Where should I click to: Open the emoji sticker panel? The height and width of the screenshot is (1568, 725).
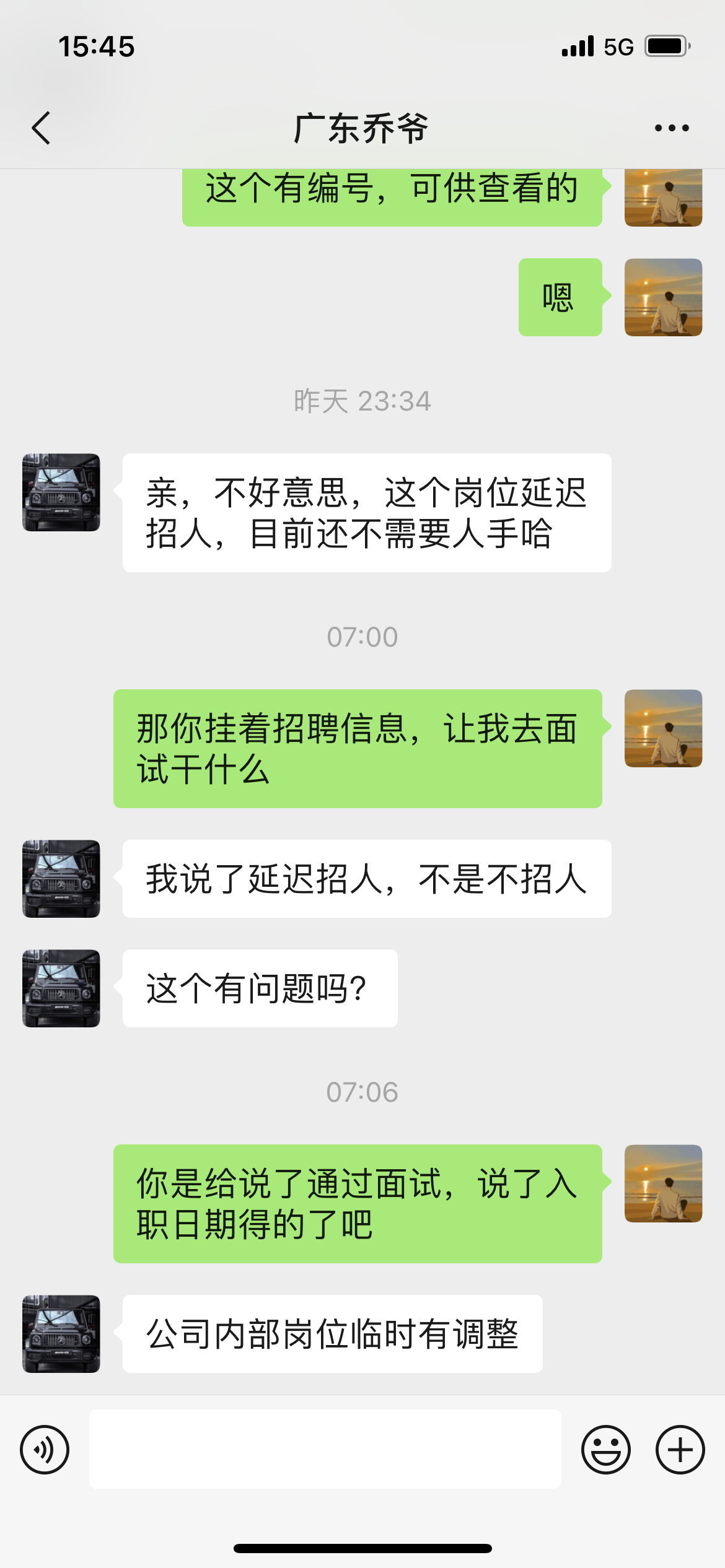point(605,1450)
